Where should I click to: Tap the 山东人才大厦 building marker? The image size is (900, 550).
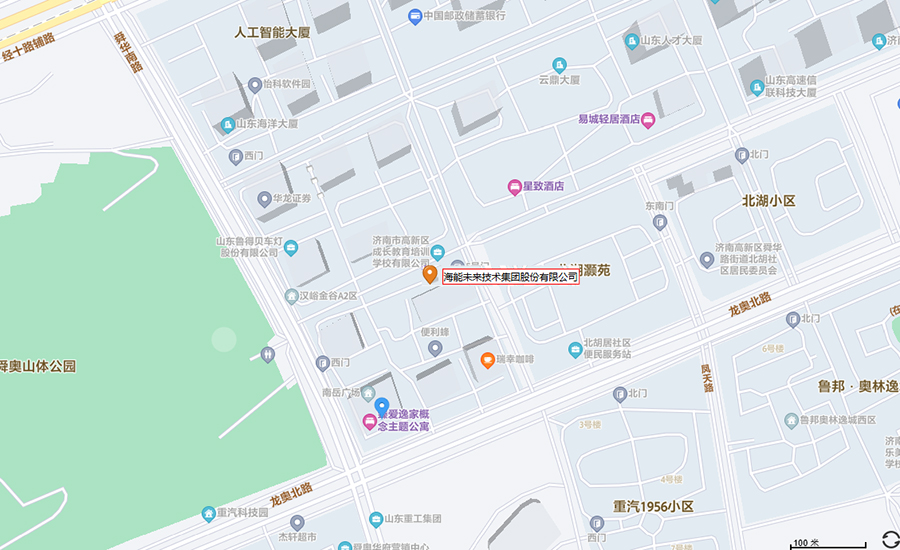click(x=631, y=41)
